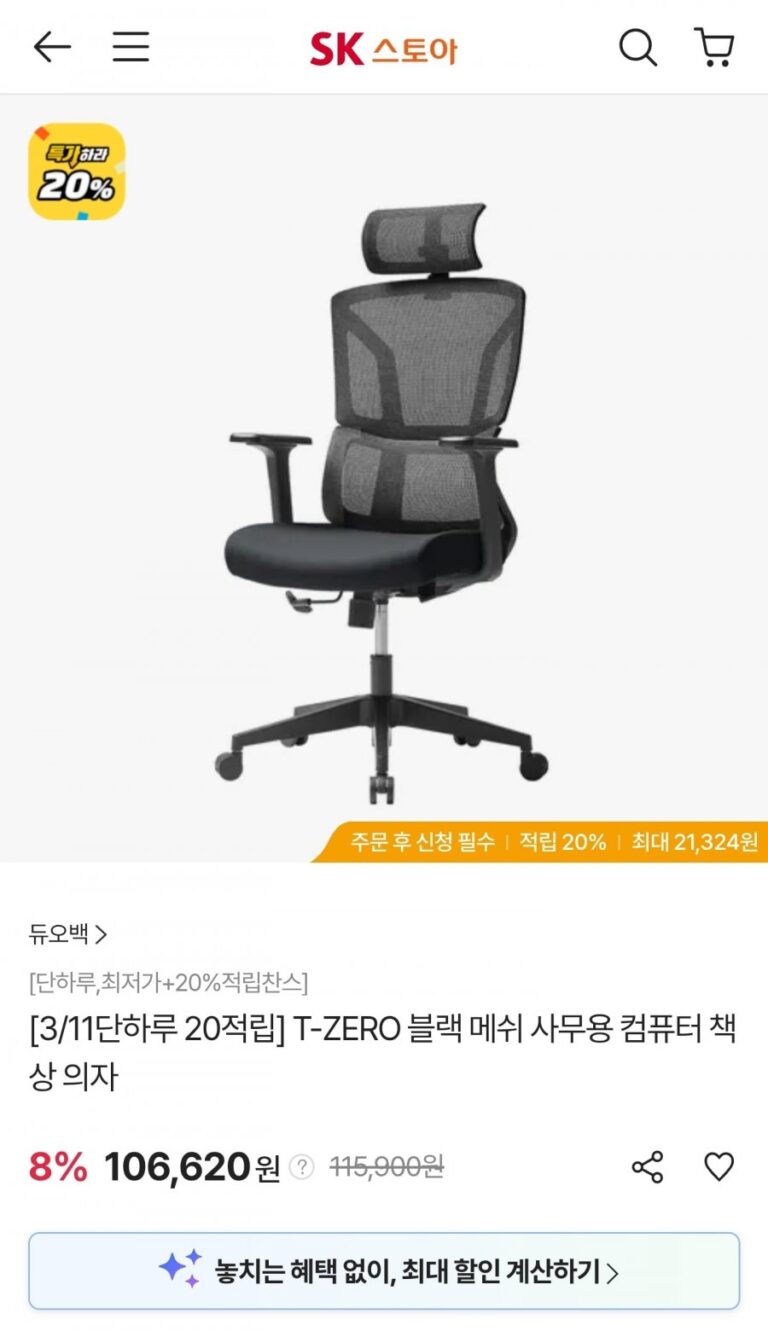View the shopping cart

[x=714, y=47]
